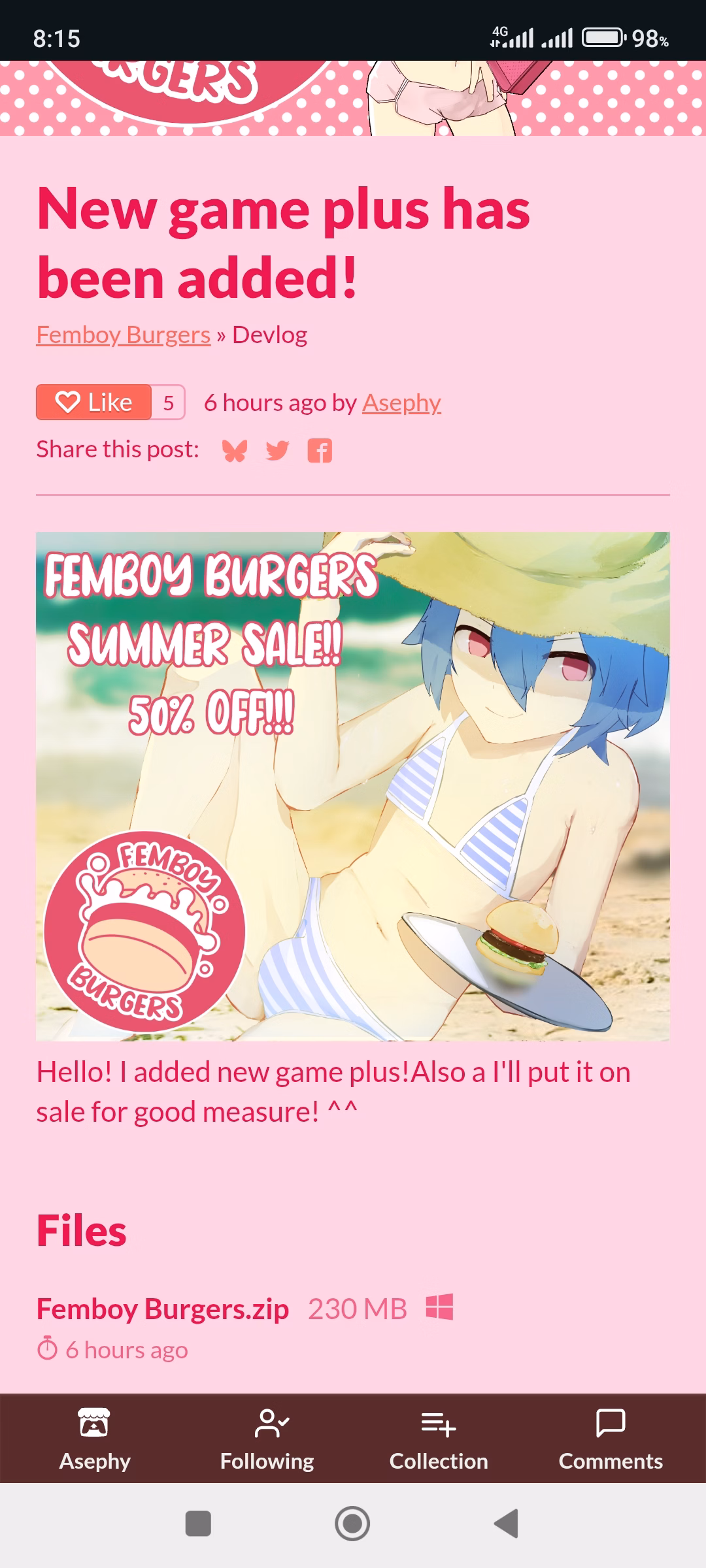Tap the Following button

coord(267,1439)
